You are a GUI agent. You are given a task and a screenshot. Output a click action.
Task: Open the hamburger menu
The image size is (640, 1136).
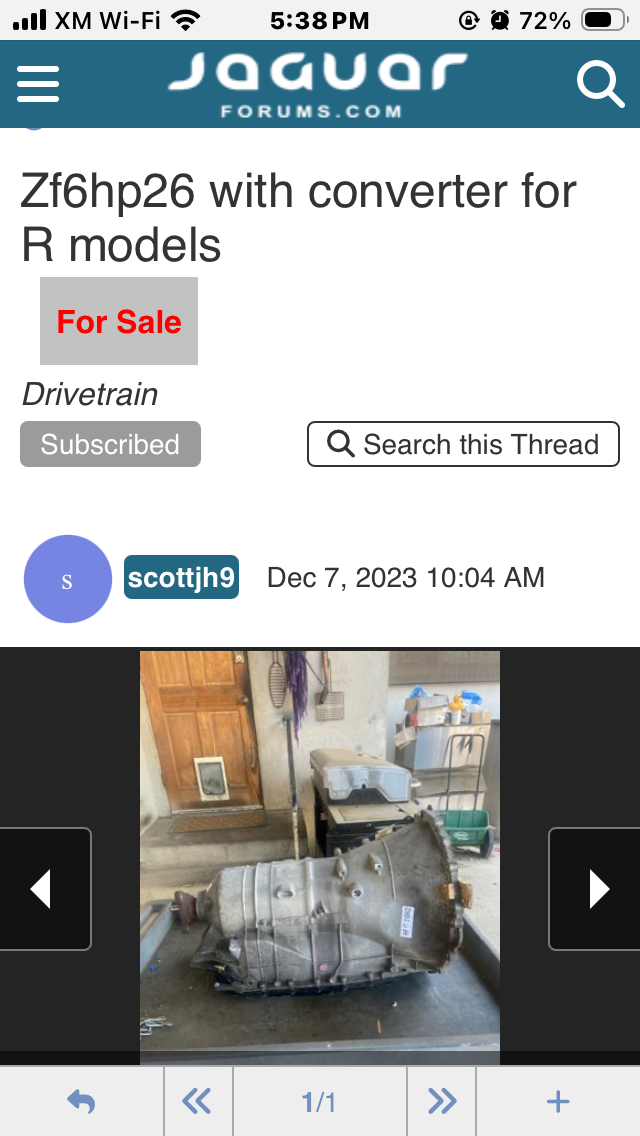click(38, 84)
